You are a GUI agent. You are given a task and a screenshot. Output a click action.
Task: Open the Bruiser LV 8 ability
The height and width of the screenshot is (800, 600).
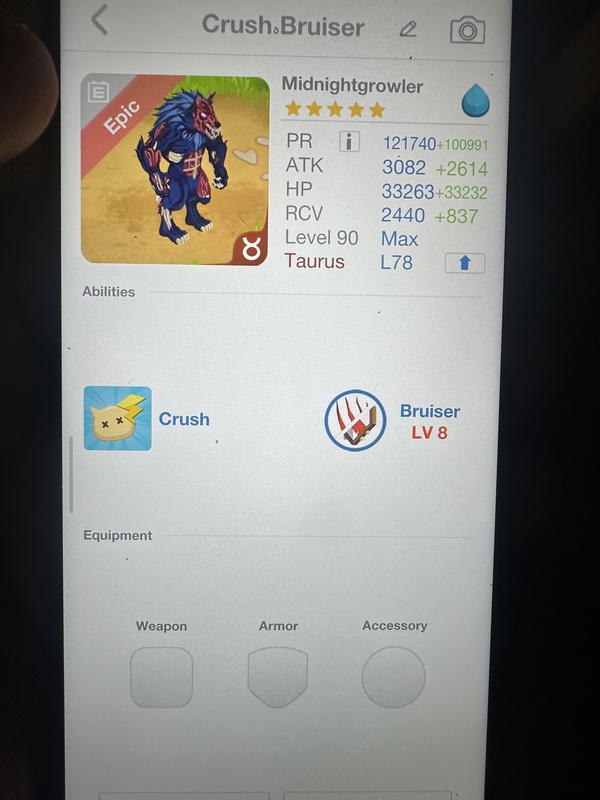coord(356,421)
